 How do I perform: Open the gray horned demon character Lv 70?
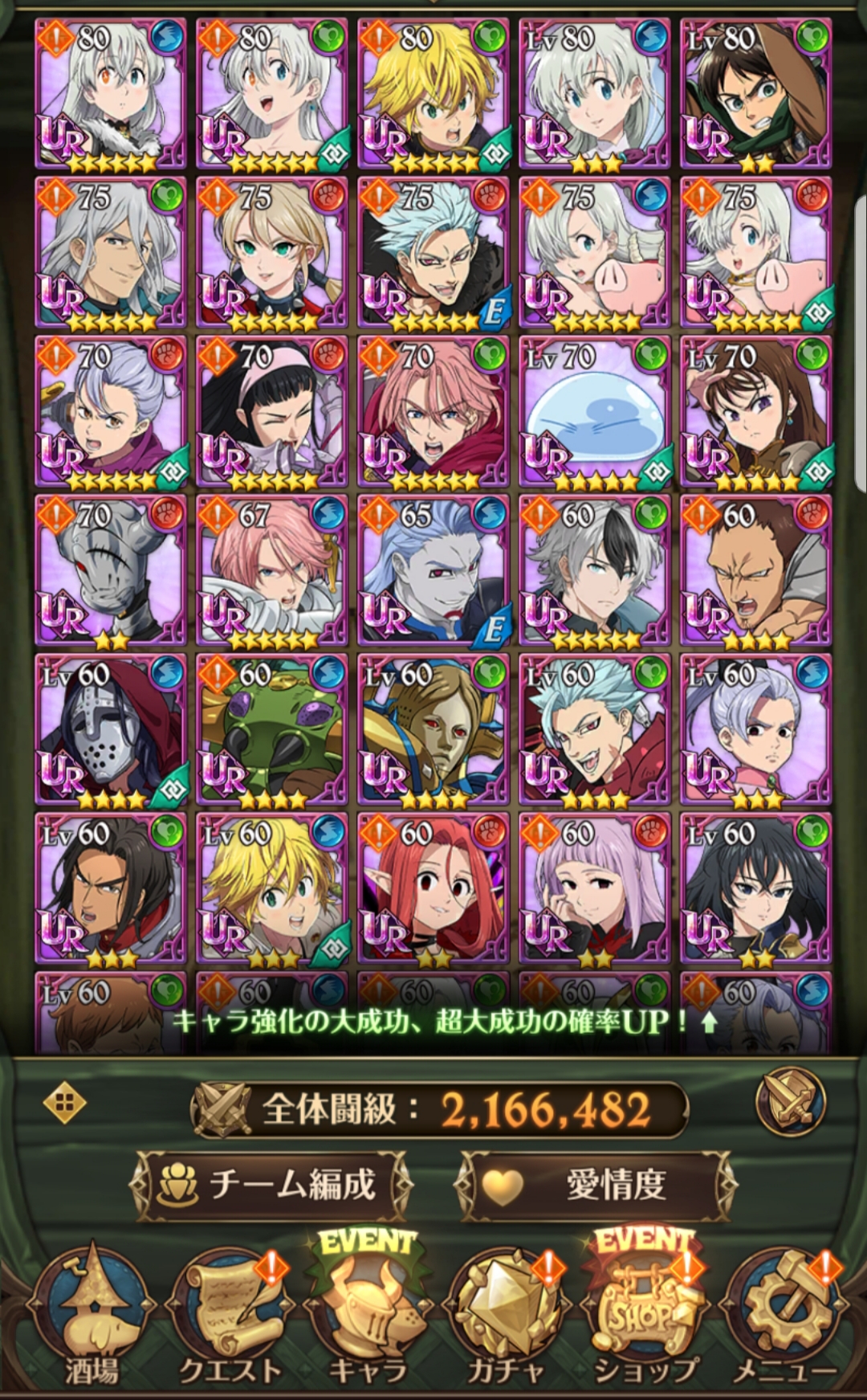pyautogui.click(x=110, y=571)
